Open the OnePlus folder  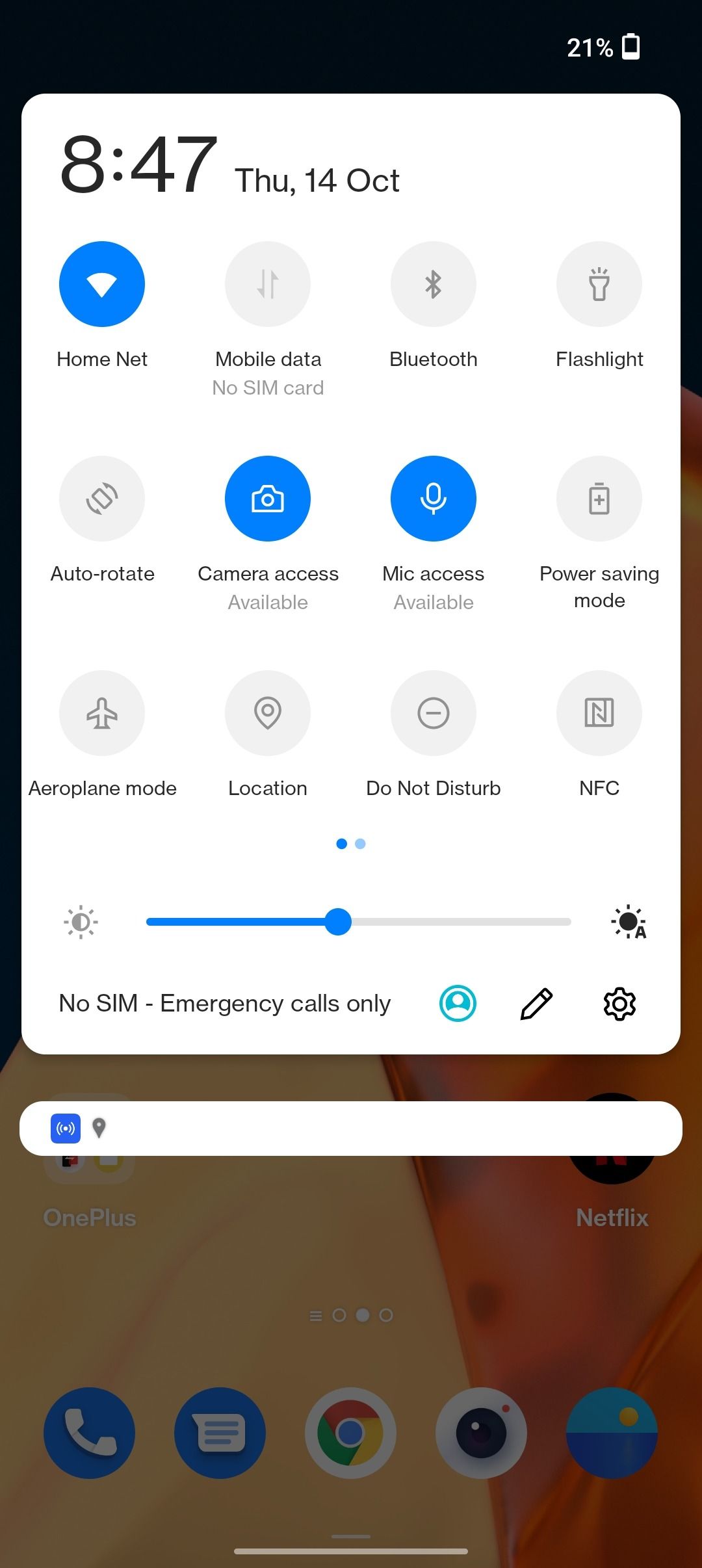pos(89,1164)
